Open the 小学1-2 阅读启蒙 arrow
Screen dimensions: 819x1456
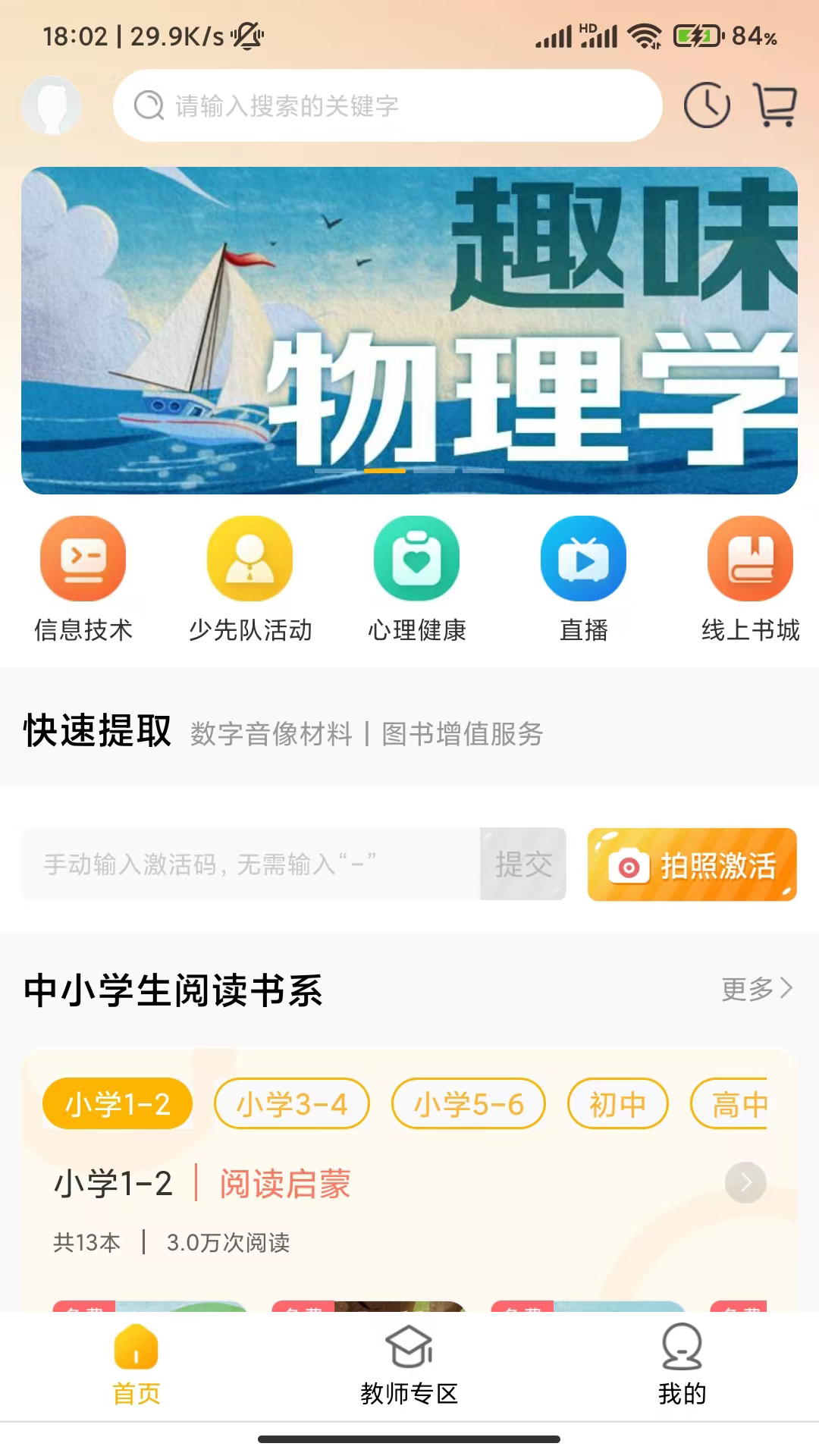[x=745, y=1182]
